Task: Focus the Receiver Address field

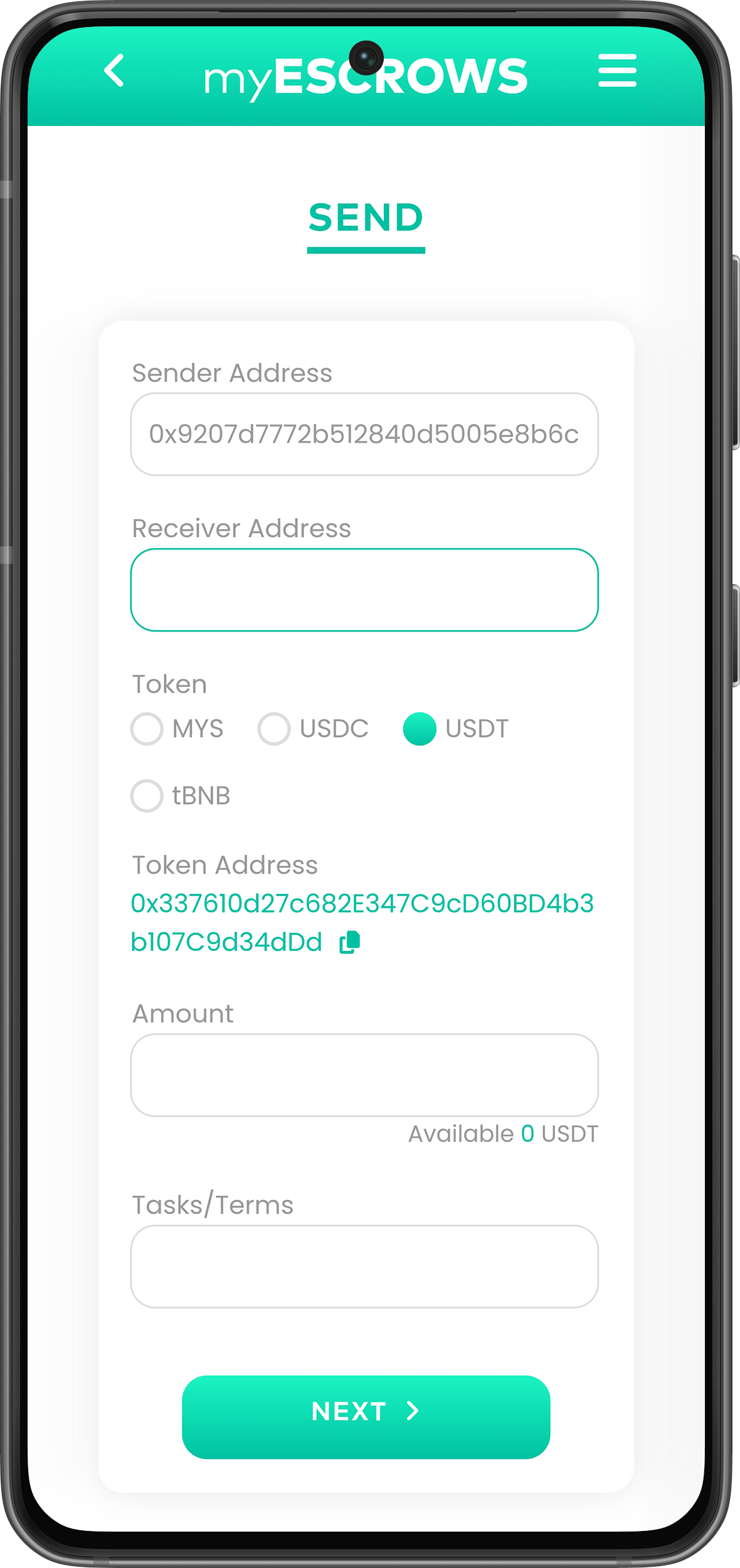Action: pos(364,590)
